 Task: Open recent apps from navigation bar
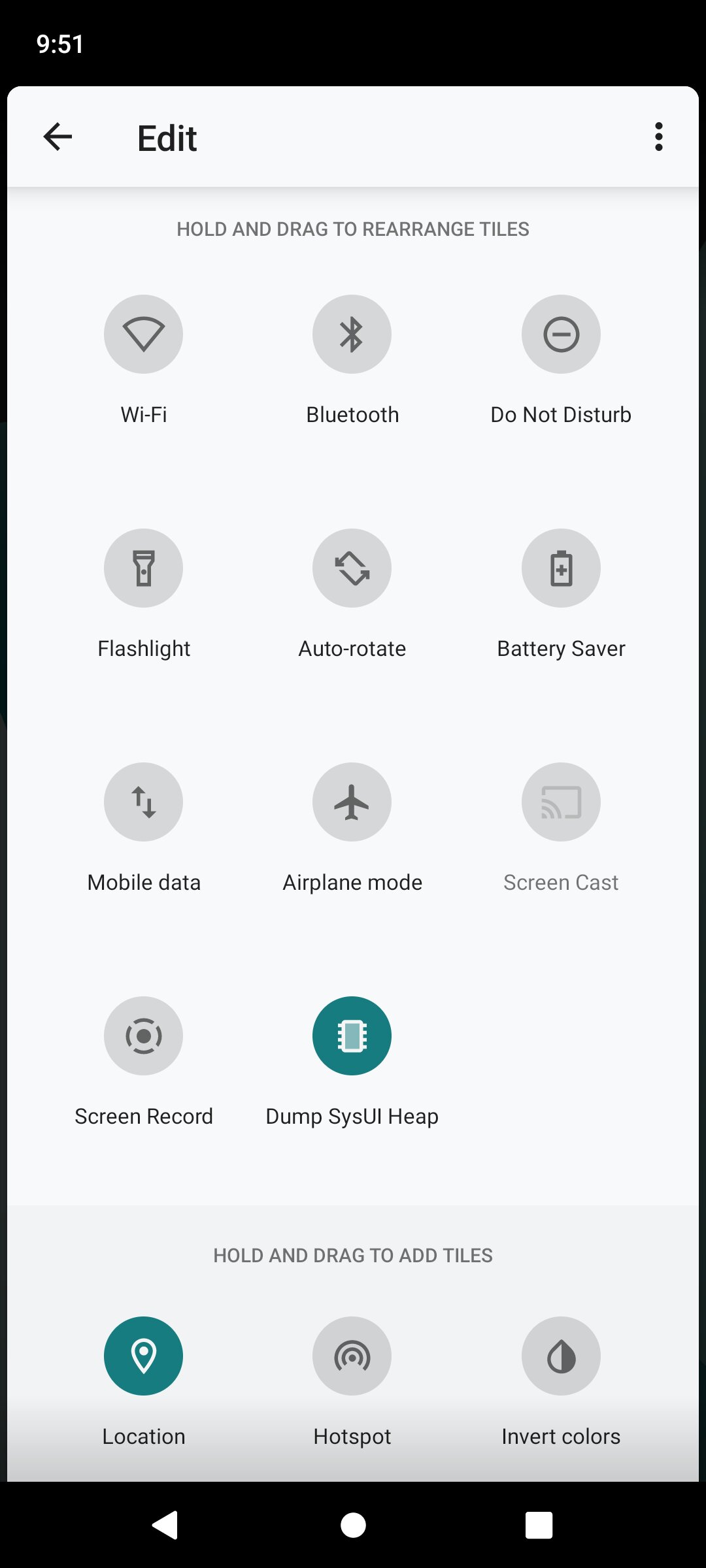539,1526
